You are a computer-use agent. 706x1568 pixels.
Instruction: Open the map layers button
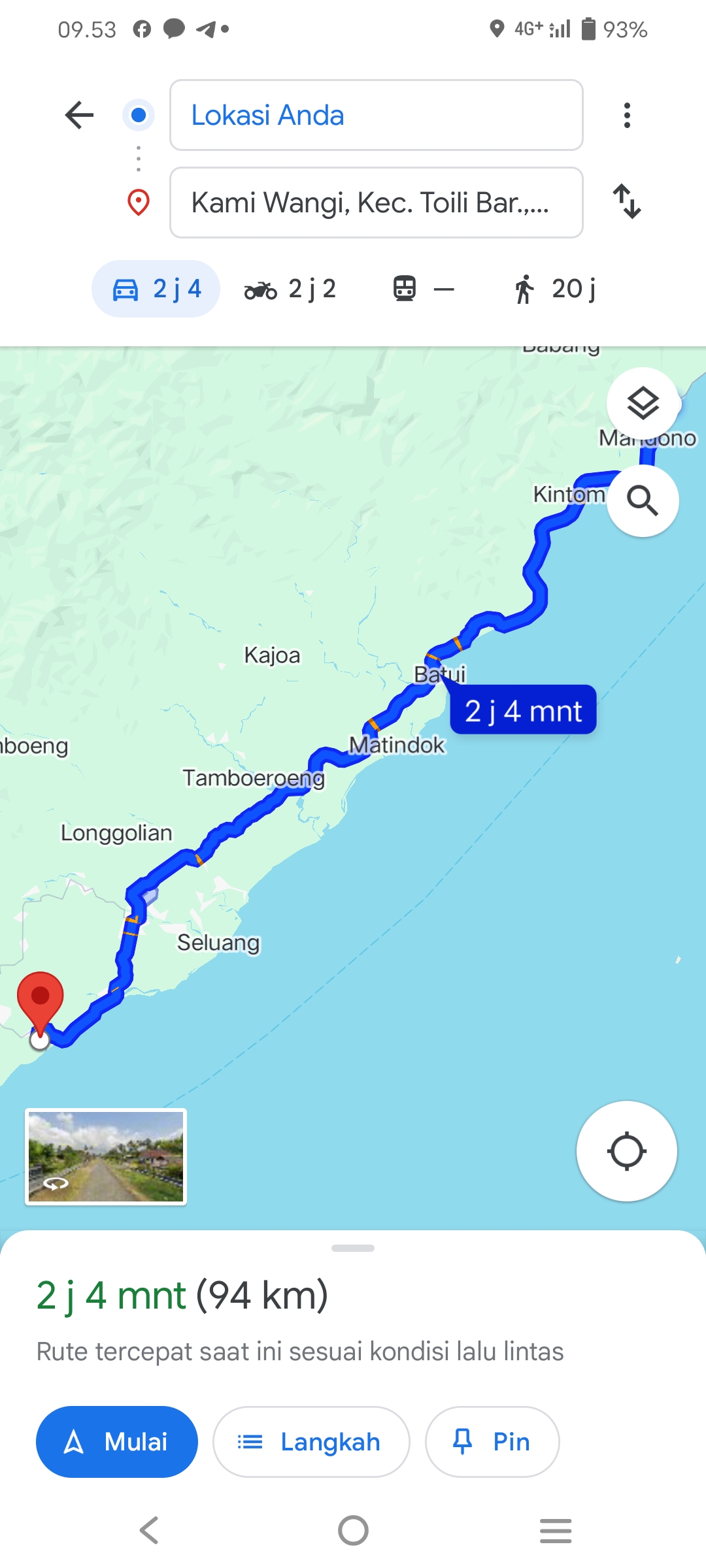click(643, 403)
